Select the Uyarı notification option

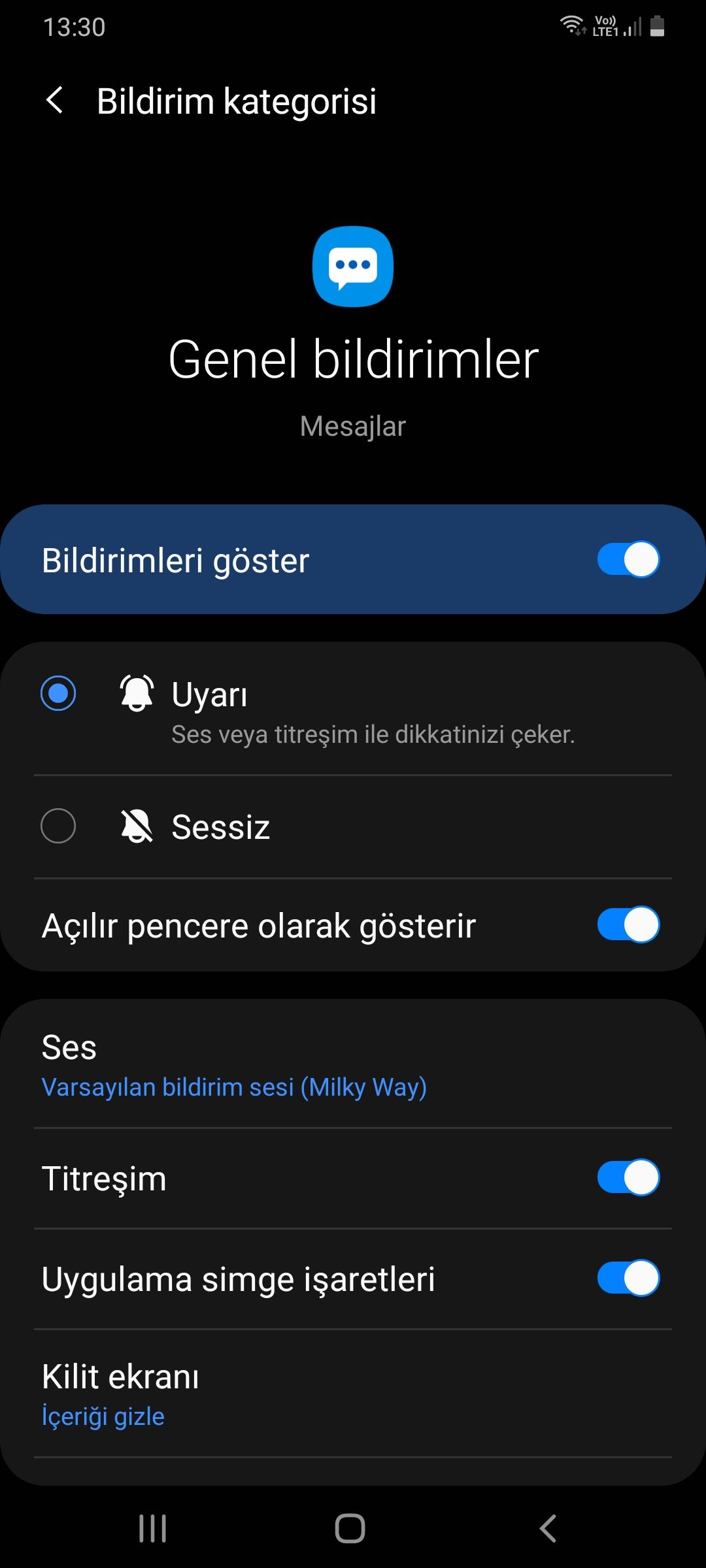click(58, 693)
